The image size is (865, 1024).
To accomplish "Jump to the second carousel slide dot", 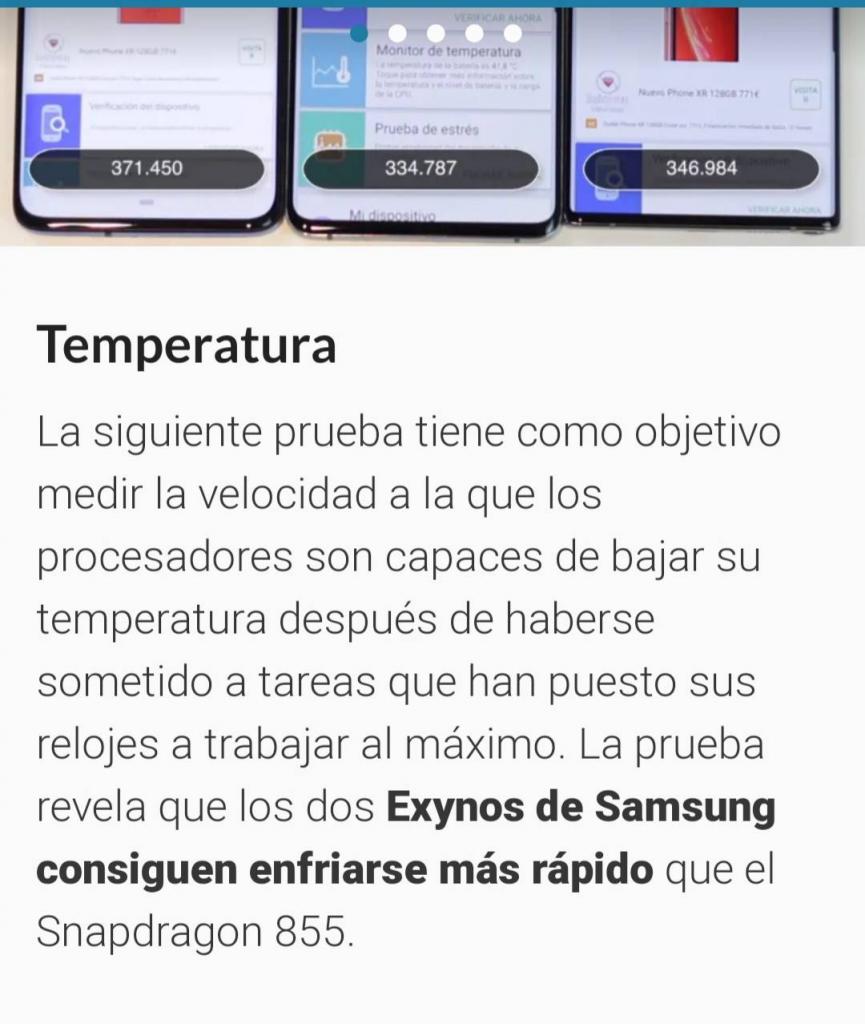I will [x=397, y=33].
